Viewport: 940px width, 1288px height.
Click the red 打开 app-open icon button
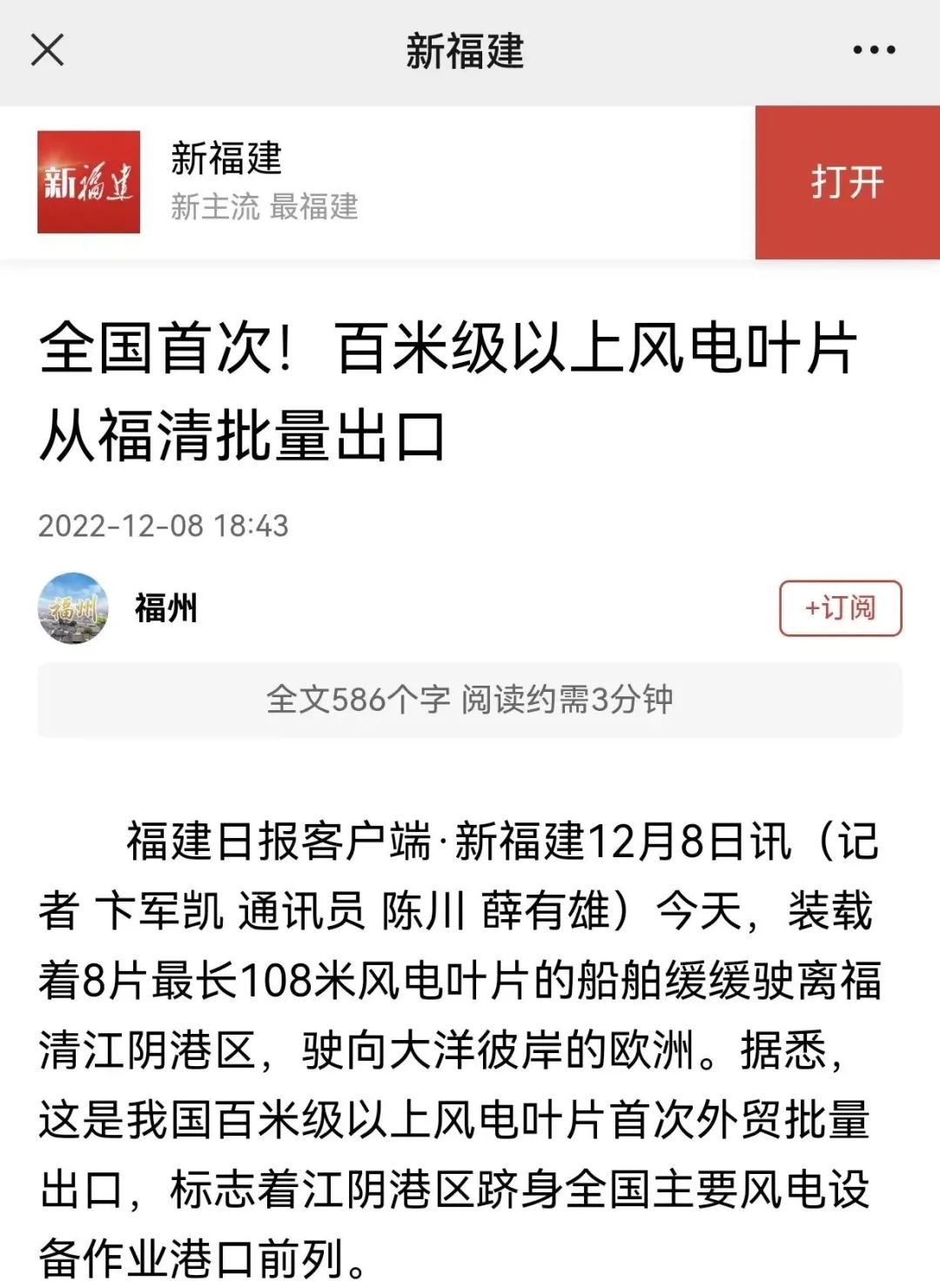(846, 180)
